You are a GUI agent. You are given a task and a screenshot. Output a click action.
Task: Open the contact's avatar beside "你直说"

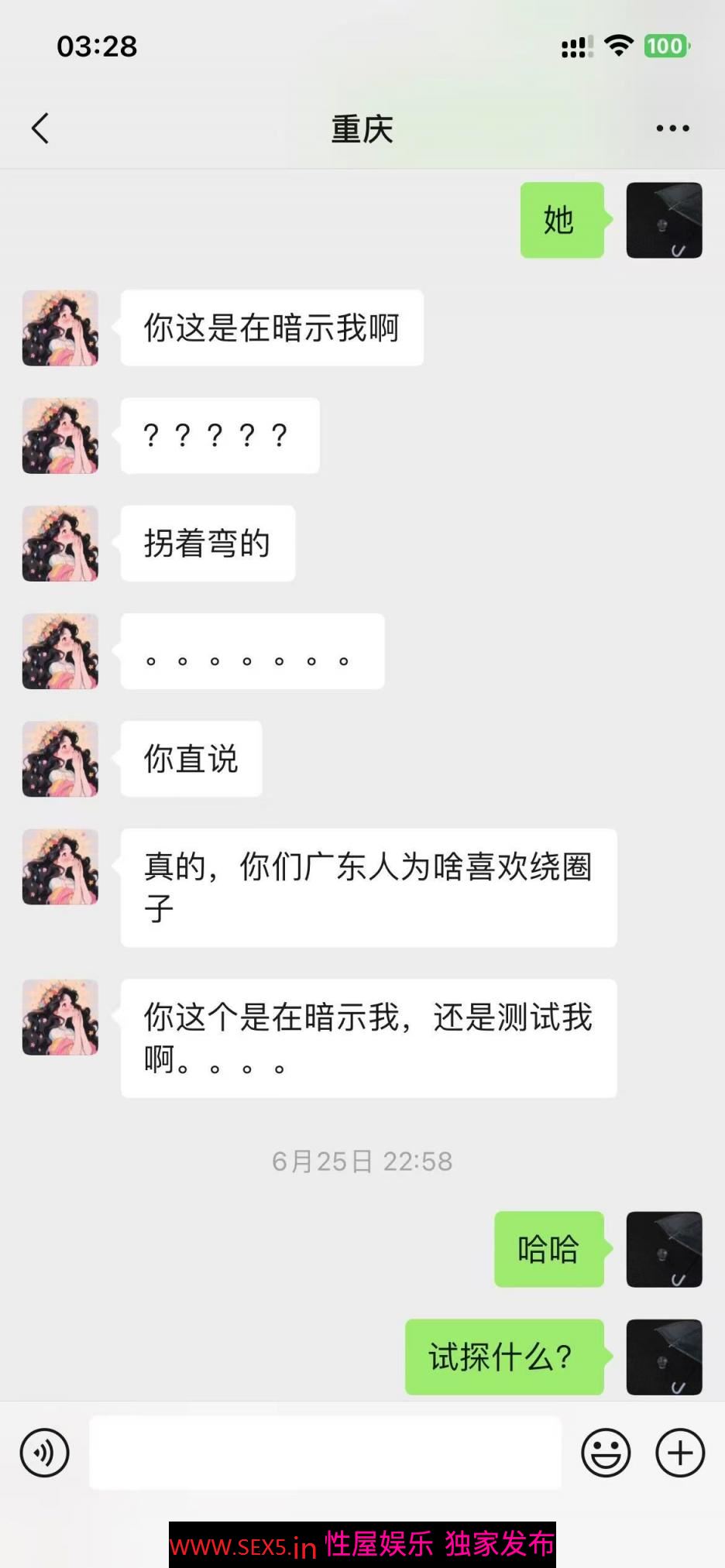pos(60,759)
